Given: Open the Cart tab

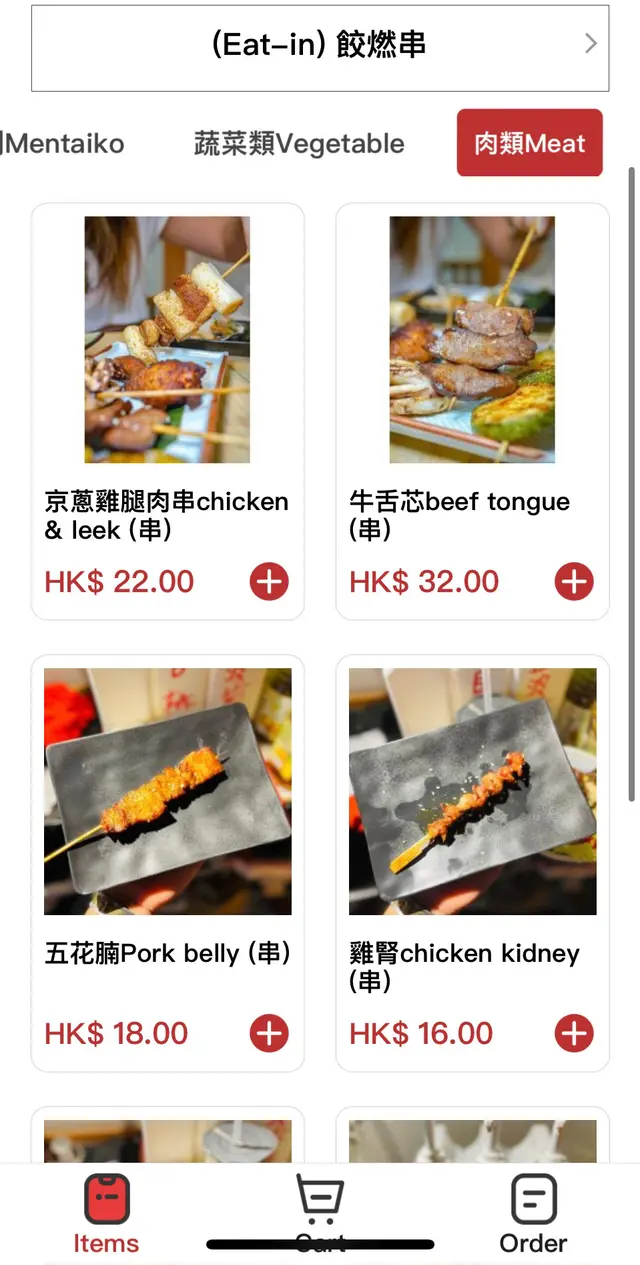Looking at the screenshot, I should pyautogui.click(x=320, y=1205).
